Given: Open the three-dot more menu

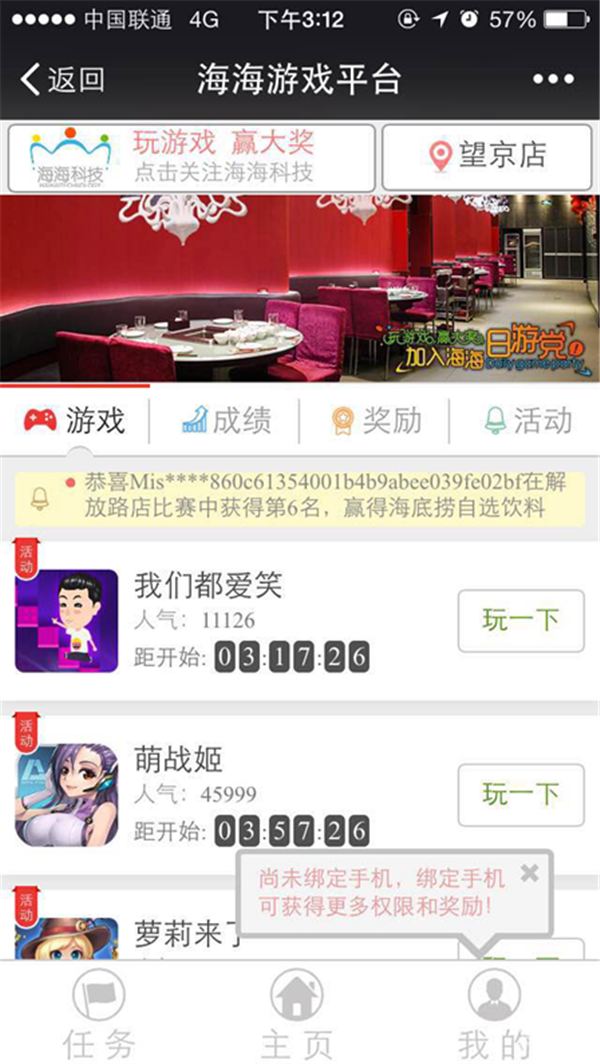Looking at the screenshot, I should 552,80.
